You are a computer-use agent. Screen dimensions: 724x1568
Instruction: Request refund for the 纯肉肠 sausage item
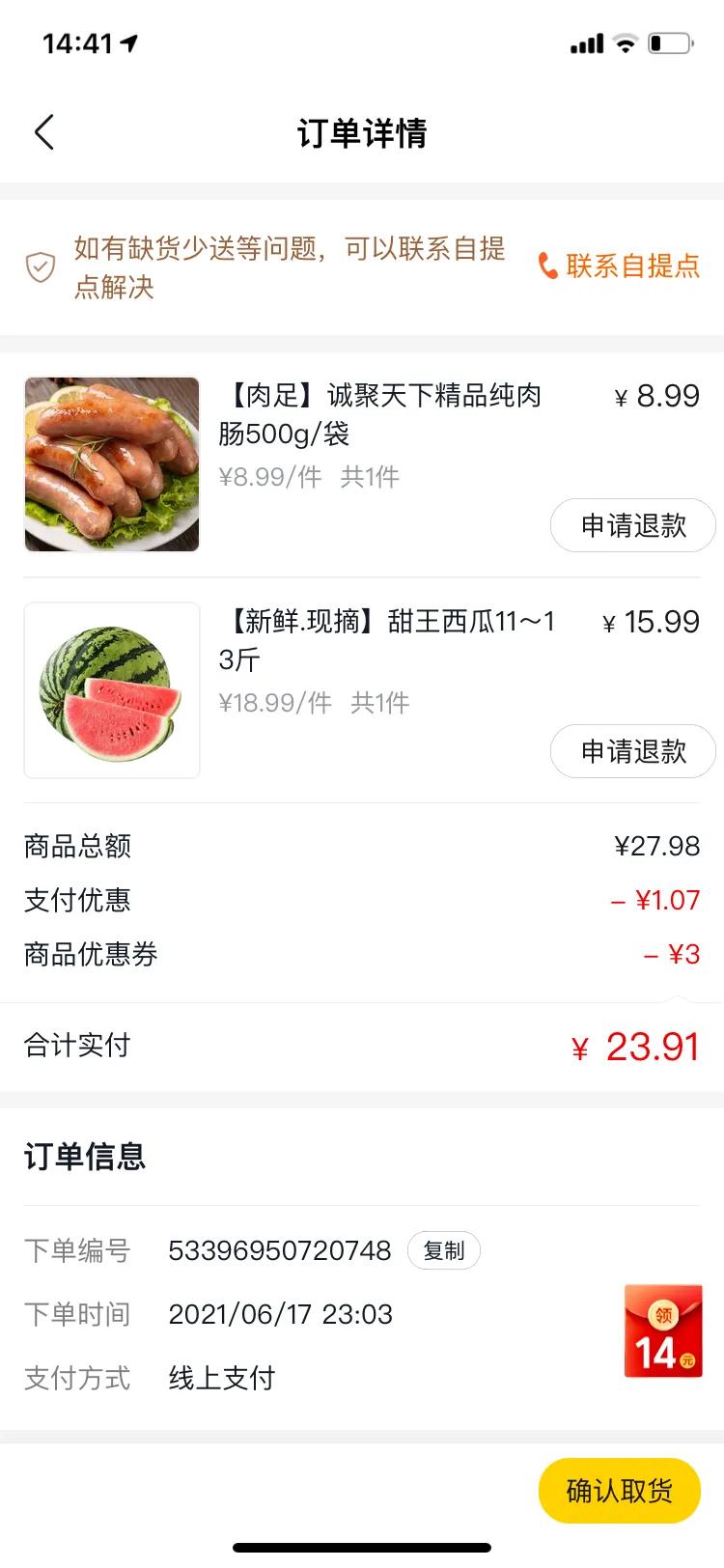(632, 524)
